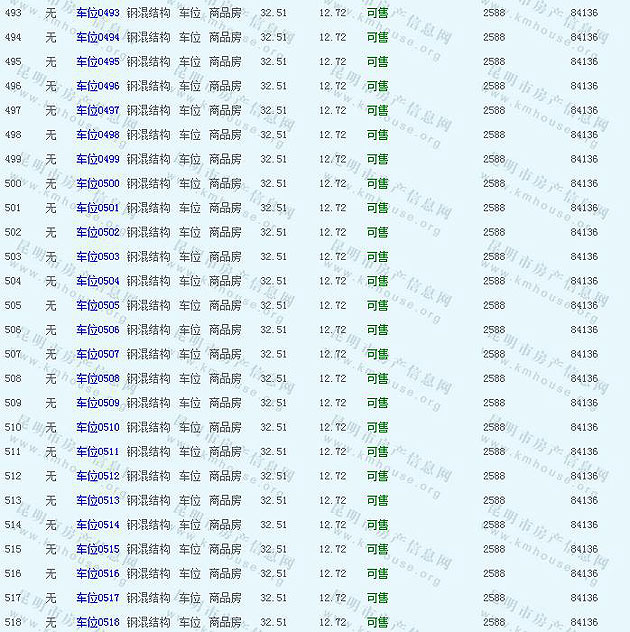This screenshot has height=632, width=630.
Task: Open the 车位0502 link
Action: (97, 232)
